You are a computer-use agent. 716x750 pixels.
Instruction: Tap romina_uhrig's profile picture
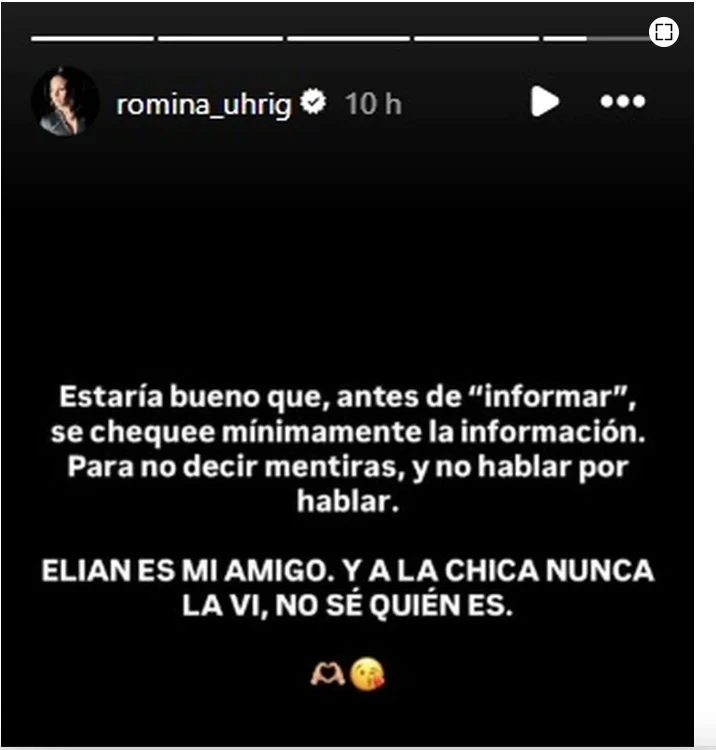click(x=65, y=102)
